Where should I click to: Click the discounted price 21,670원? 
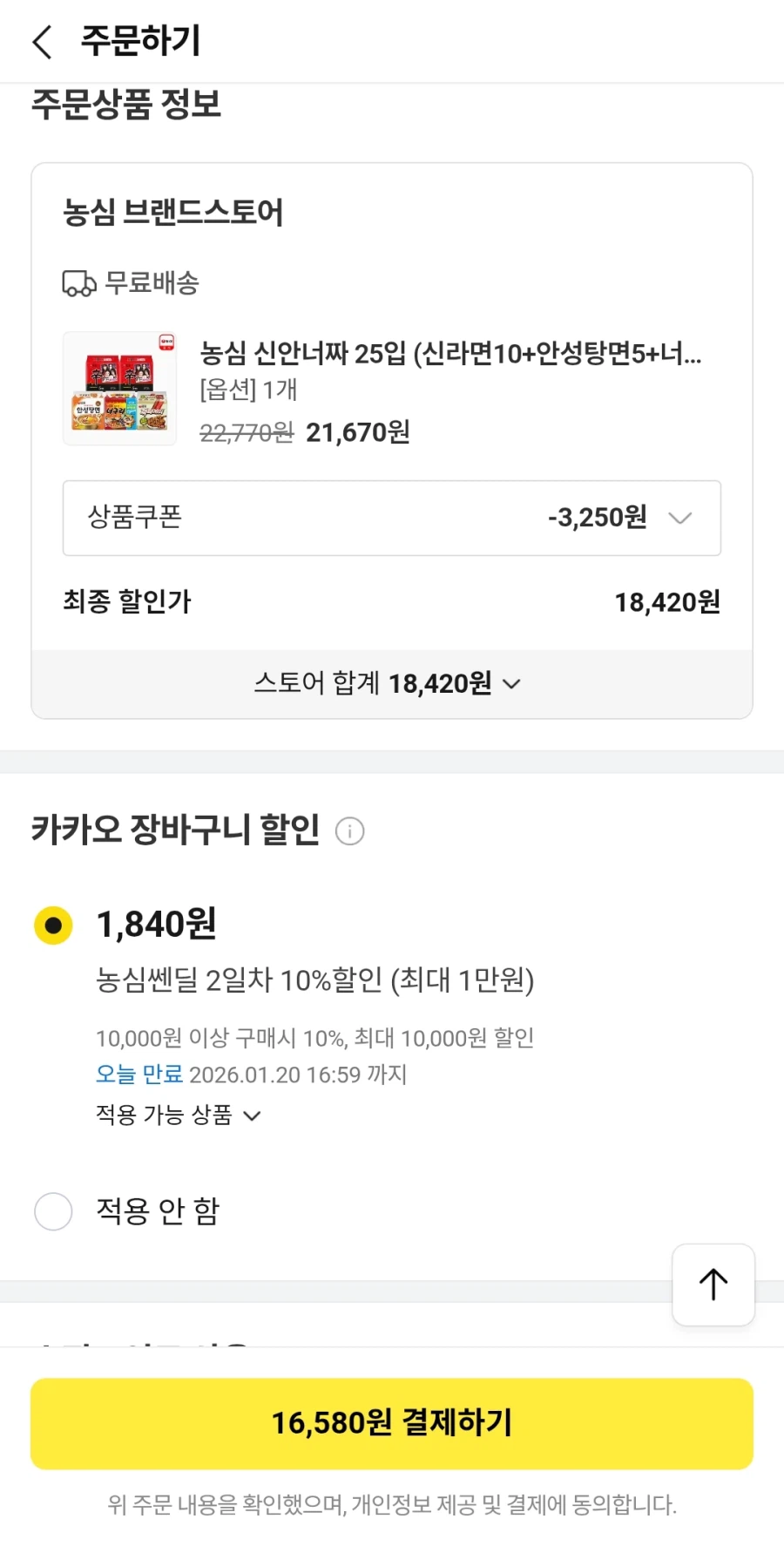(360, 431)
